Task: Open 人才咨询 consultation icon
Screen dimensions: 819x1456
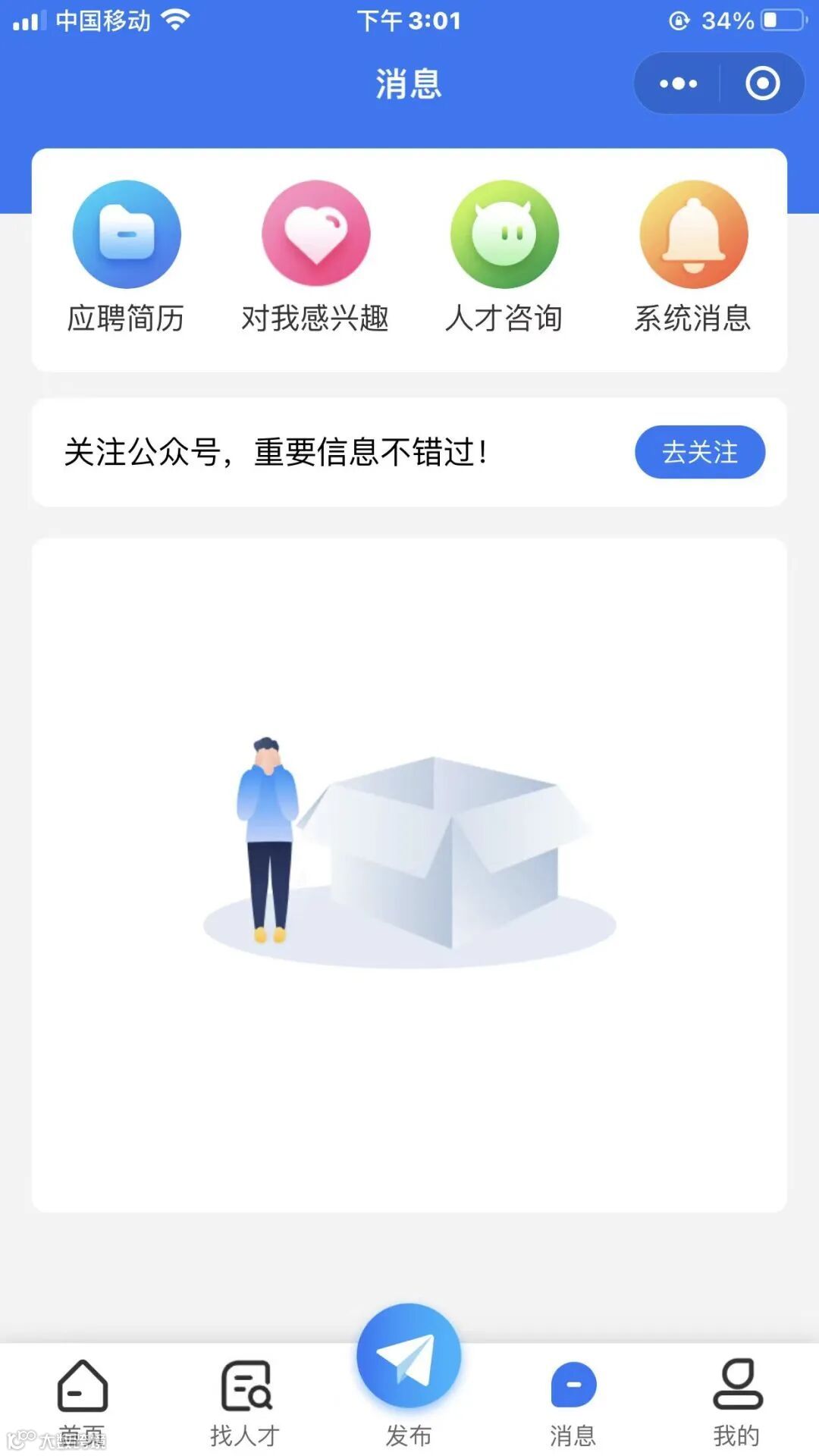Action: tap(504, 234)
